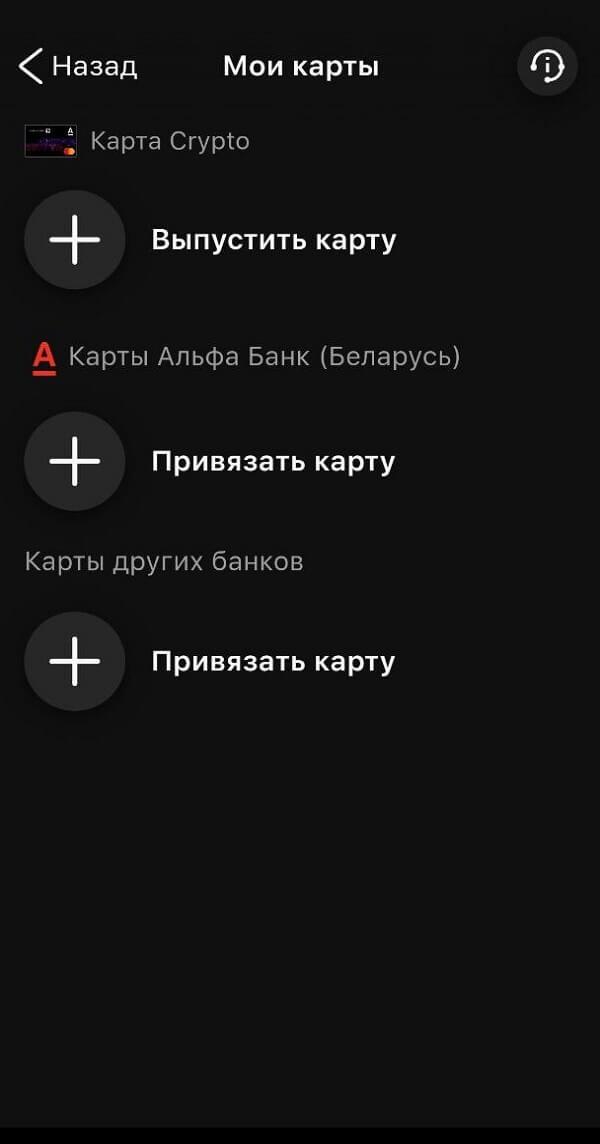Go back using the Назад button
This screenshot has width=600, height=1144.
click(78, 67)
